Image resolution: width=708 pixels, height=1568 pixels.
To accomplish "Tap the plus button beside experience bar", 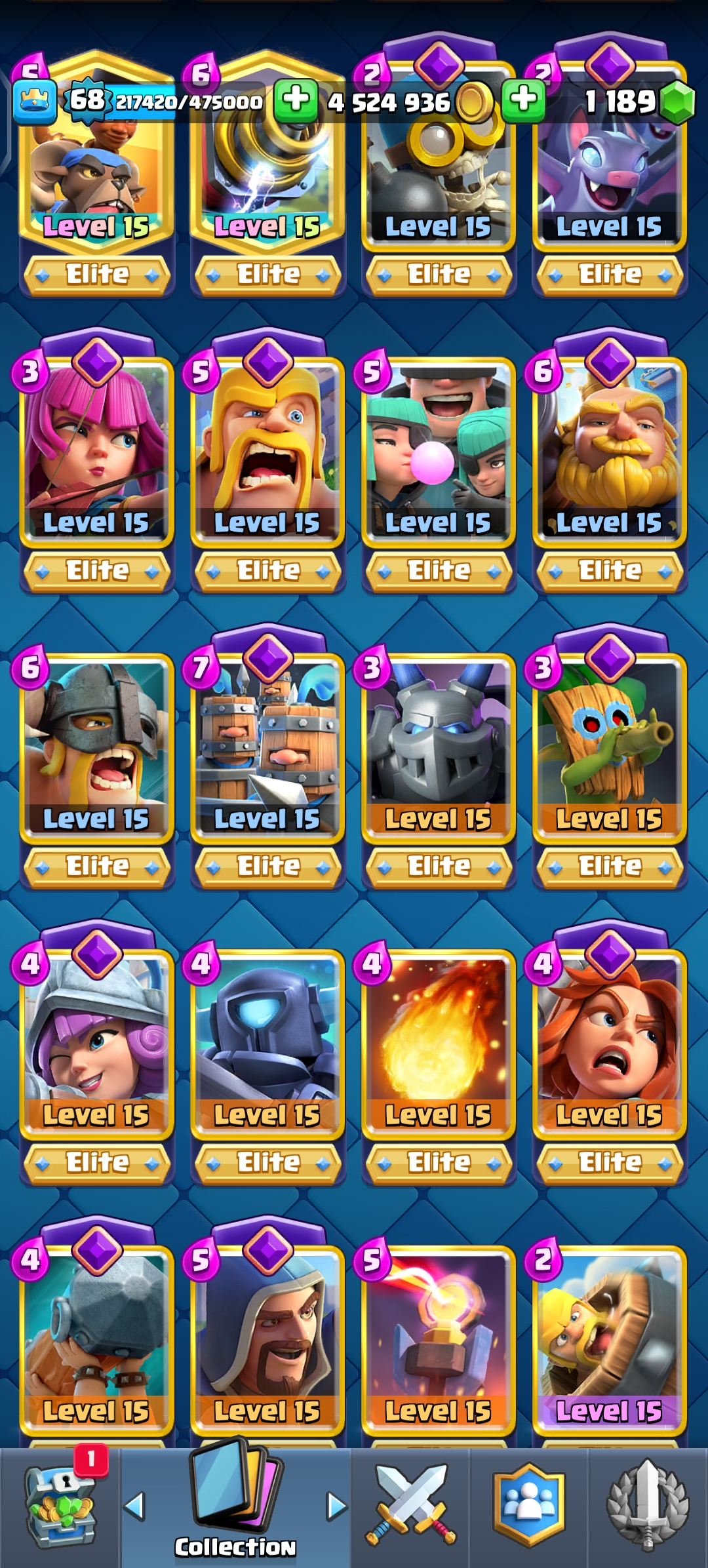I will pos(296,101).
